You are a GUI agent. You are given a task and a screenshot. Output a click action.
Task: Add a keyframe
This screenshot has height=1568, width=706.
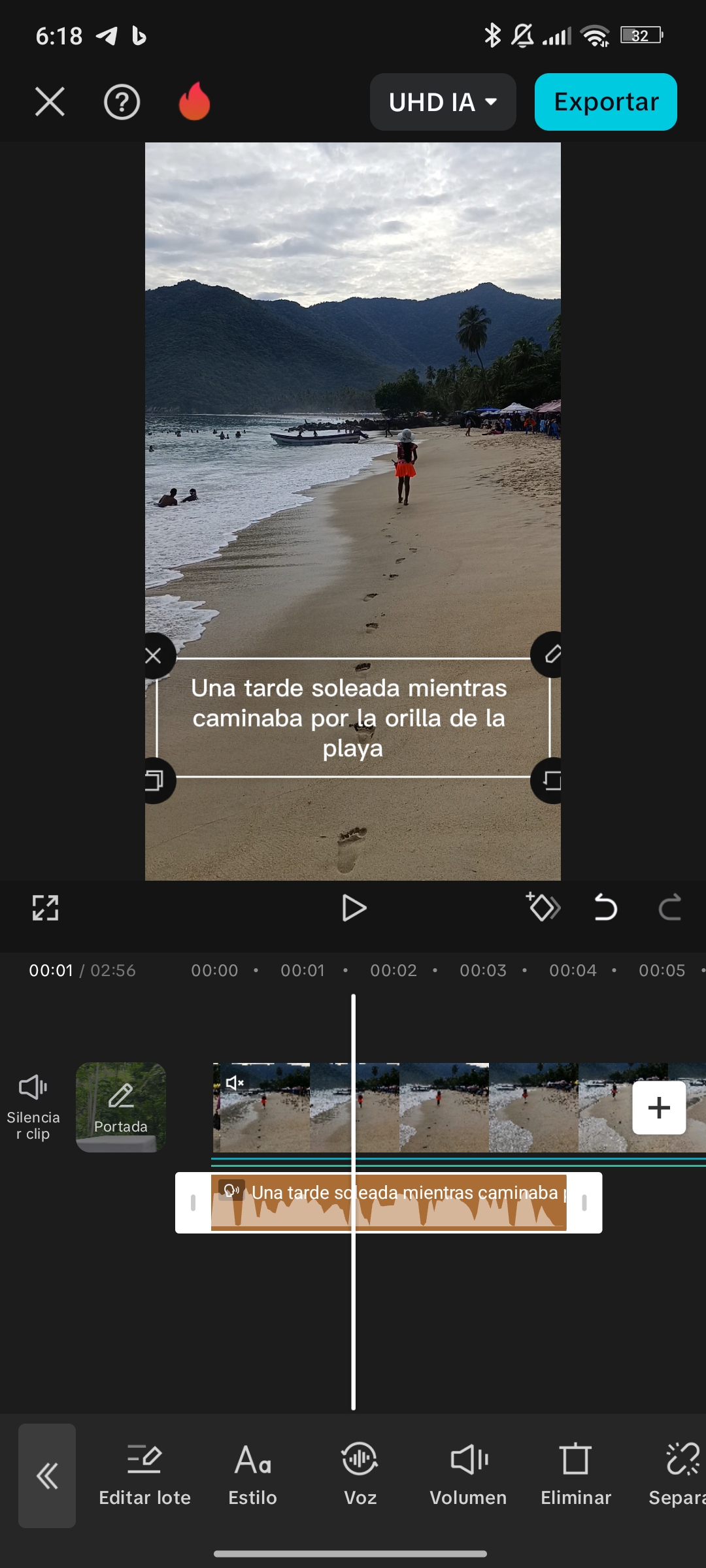coord(543,907)
